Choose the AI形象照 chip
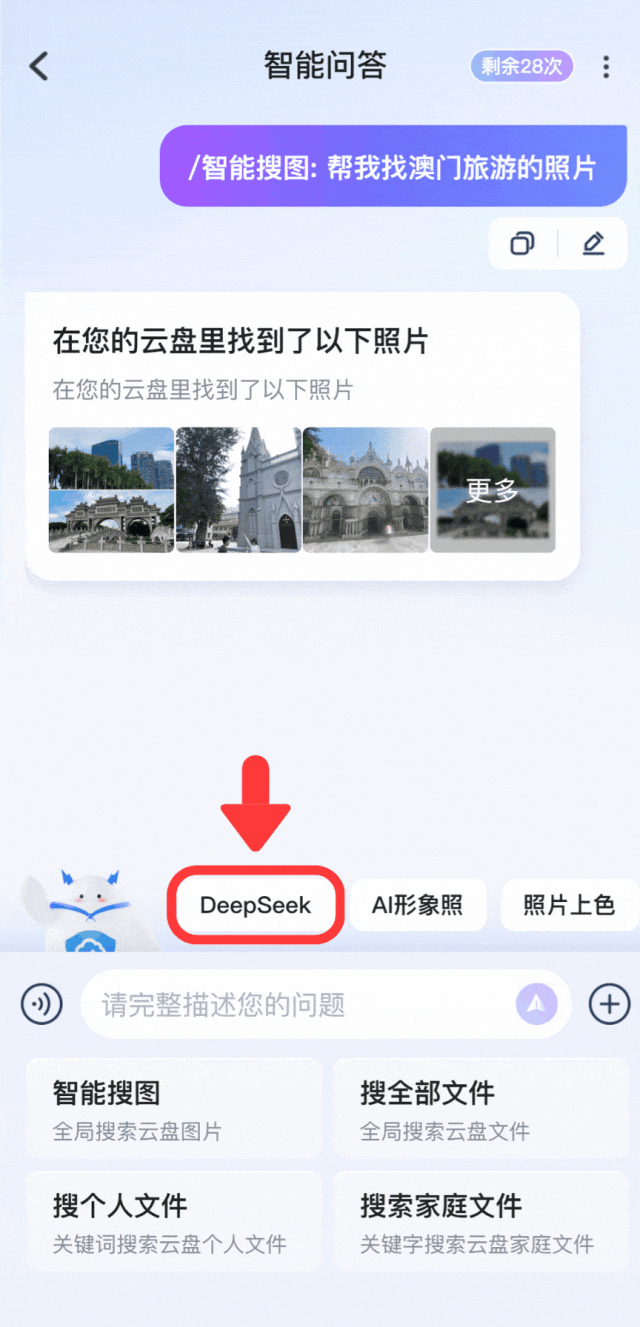Image resolution: width=640 pixels, height=1327 pixels. pyautogui.click(x=417, y=906)
